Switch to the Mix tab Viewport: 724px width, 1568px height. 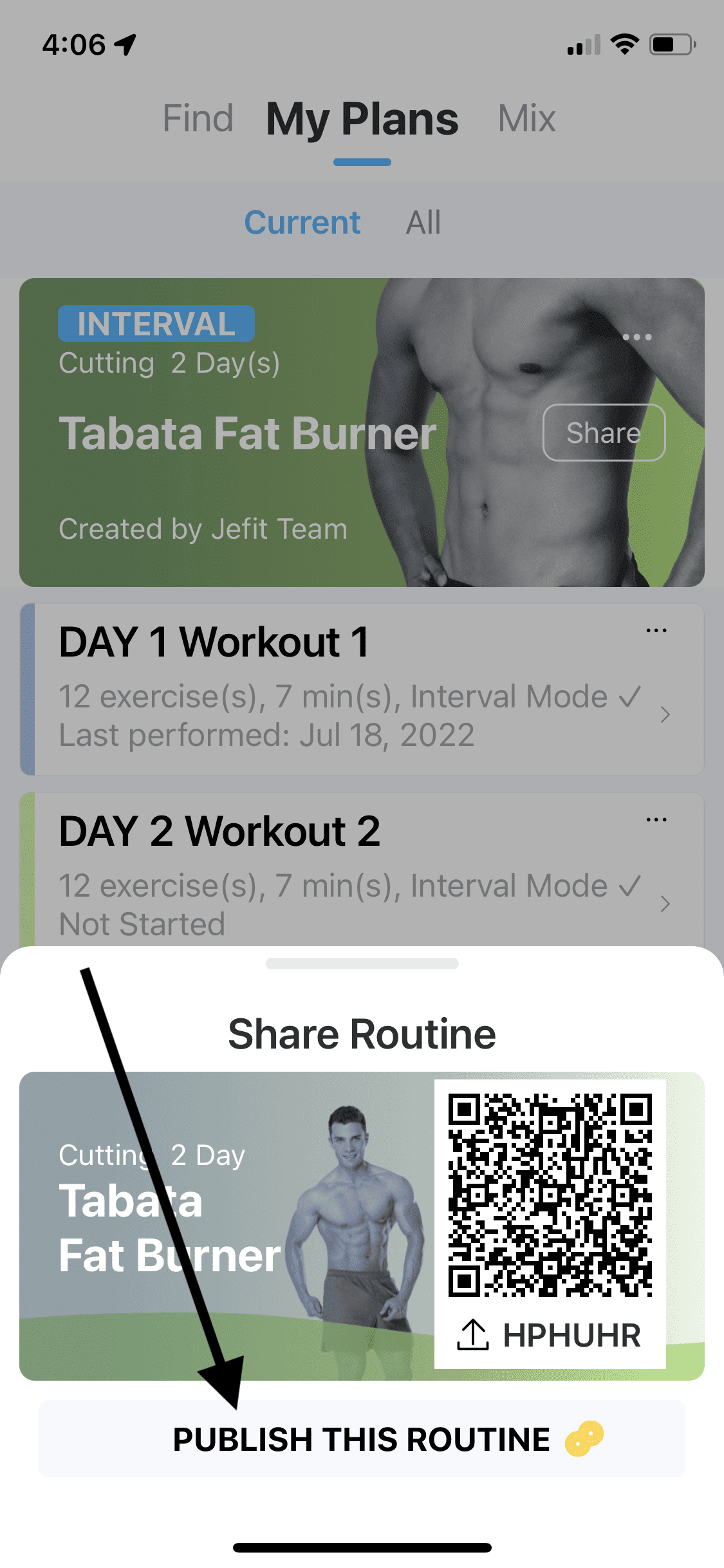tap(526, 119)
